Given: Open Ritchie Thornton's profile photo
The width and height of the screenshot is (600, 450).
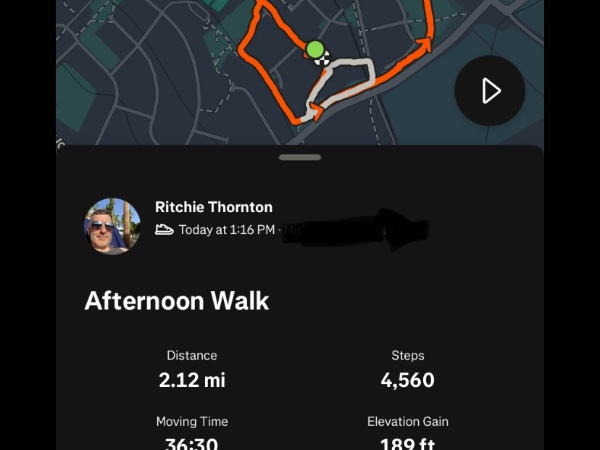Looking at the screenshot, I should (113, 225).
